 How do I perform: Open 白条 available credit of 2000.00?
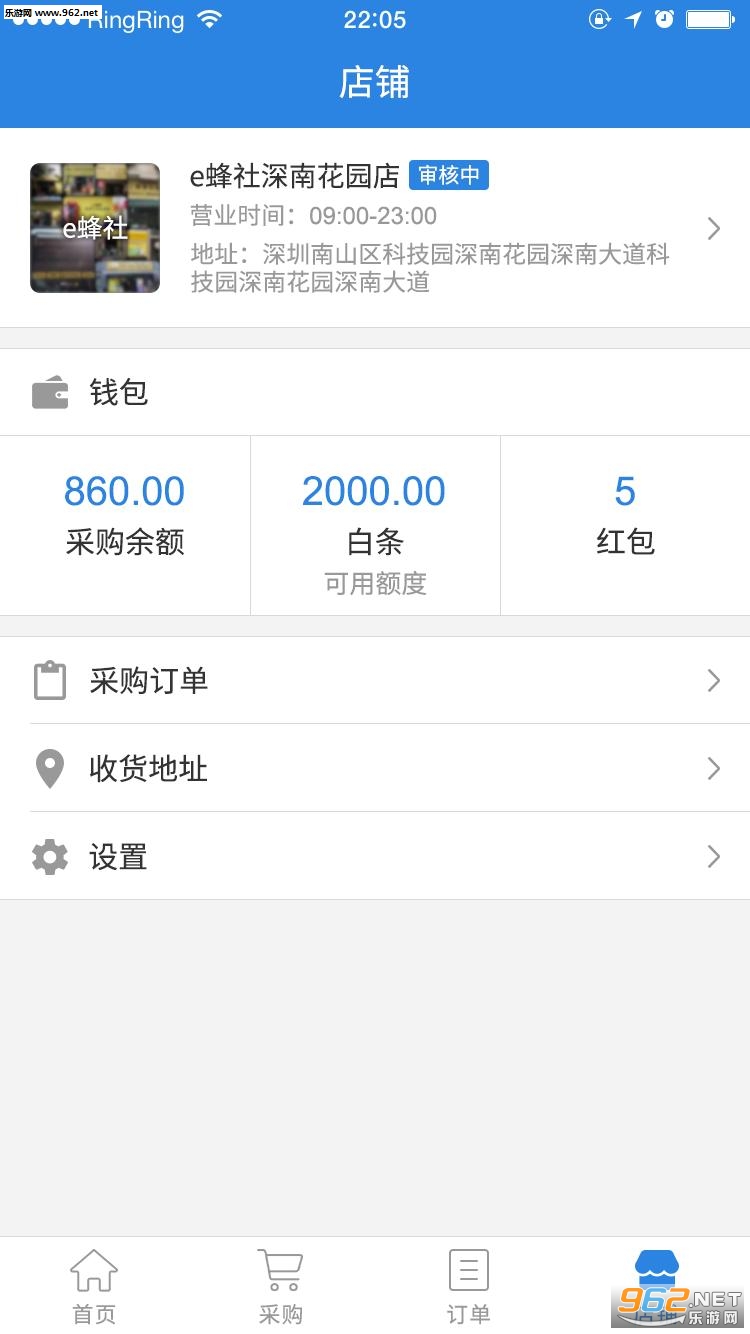point(375,526)
